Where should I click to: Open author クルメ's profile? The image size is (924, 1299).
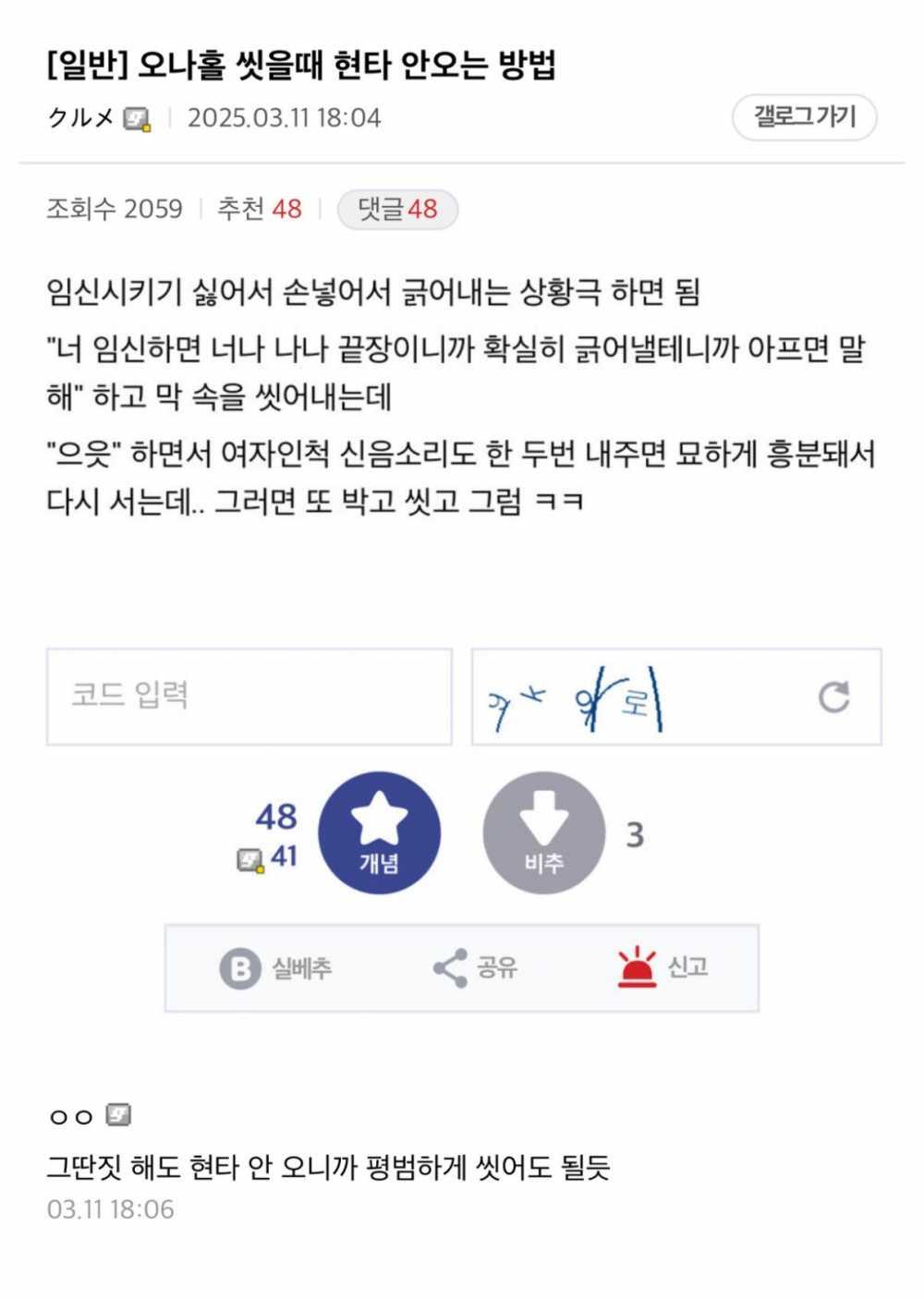81,117
